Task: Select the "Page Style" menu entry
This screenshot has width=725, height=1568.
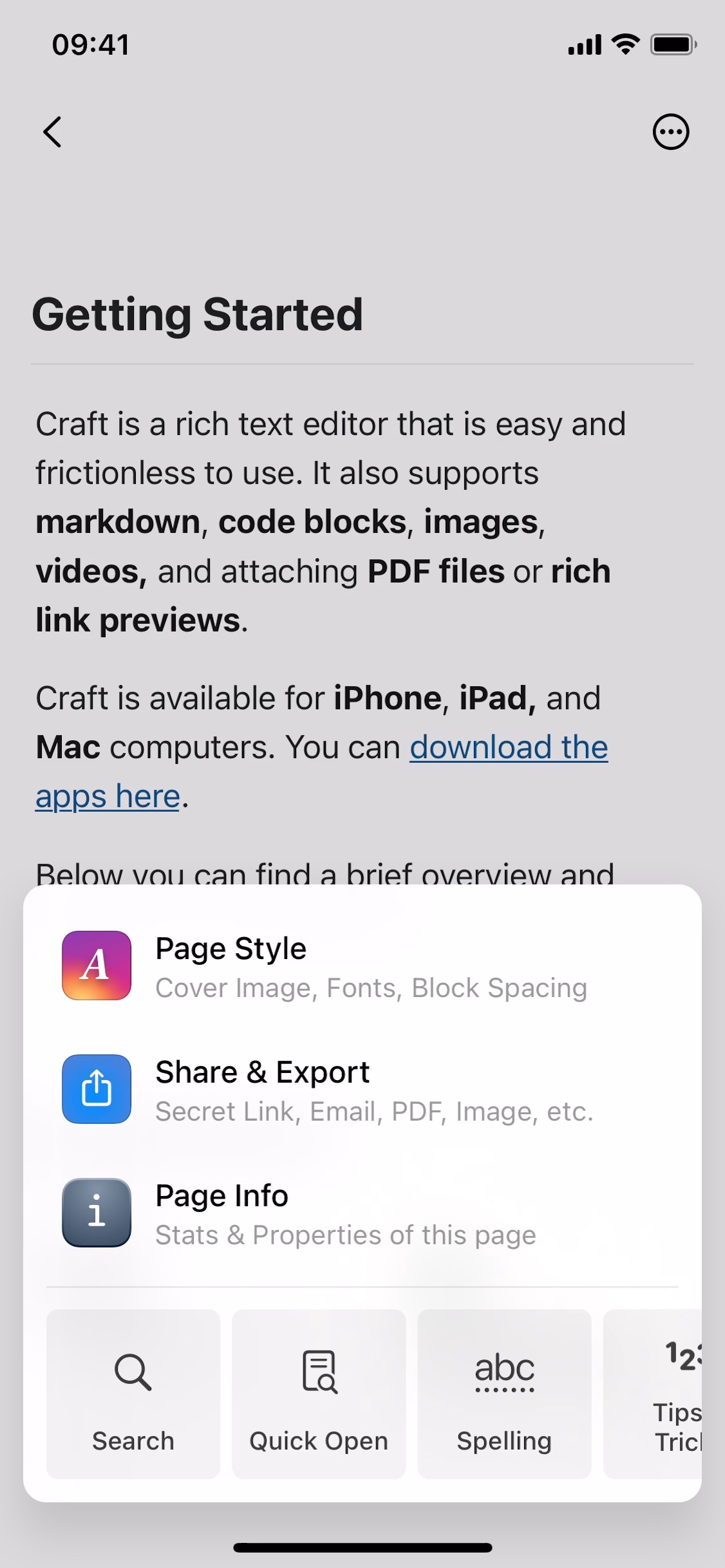Action: click(231, 948)
